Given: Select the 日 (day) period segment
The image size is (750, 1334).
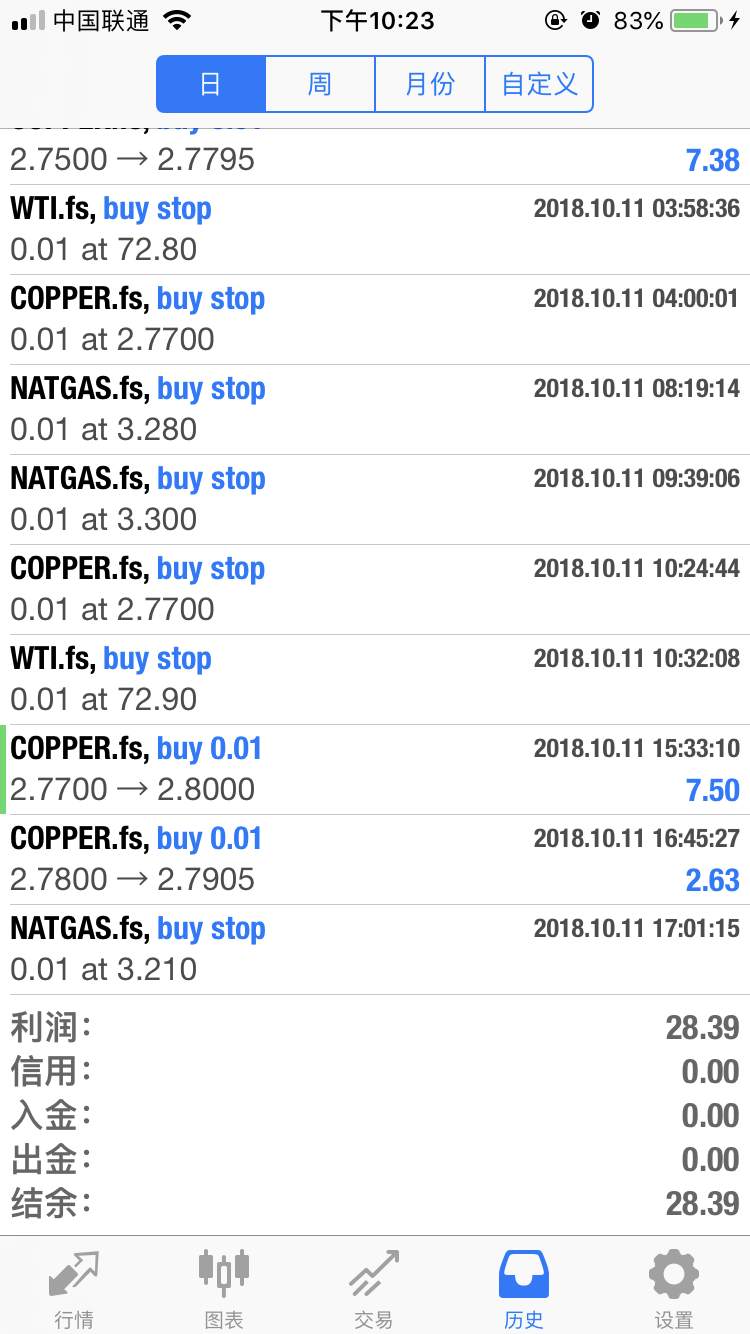Looking at the screenshot, I should 211,84.
